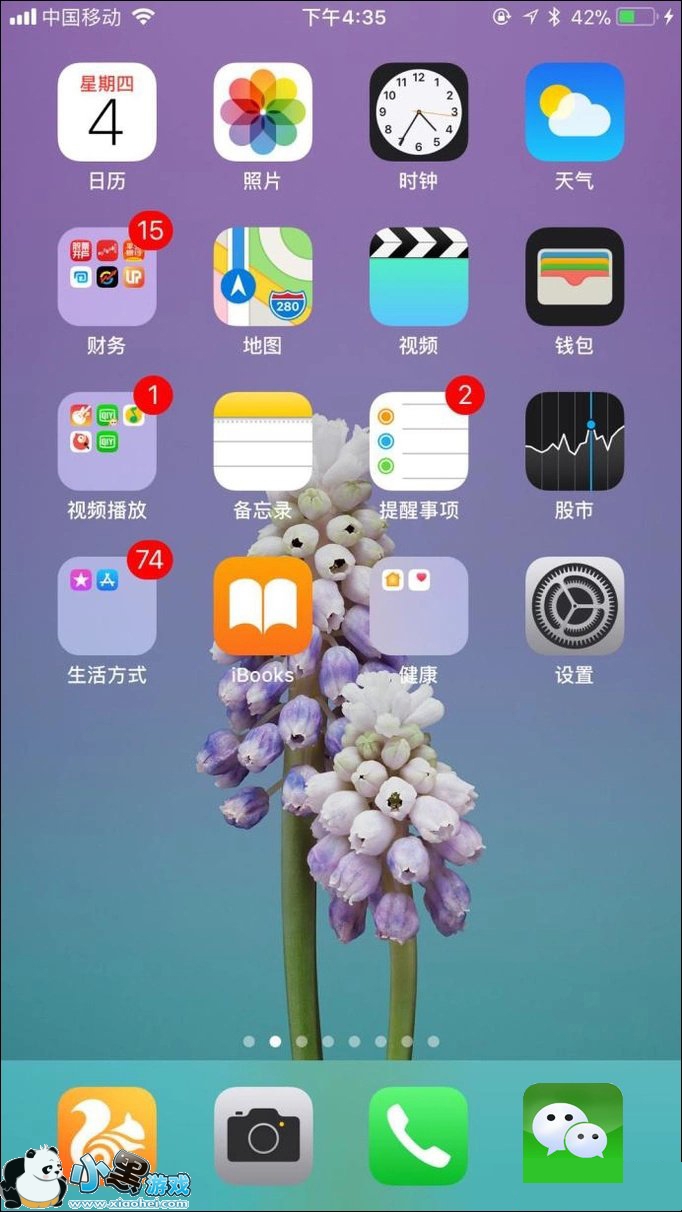Open the 视频播放 folder

[x=107, y=441]
